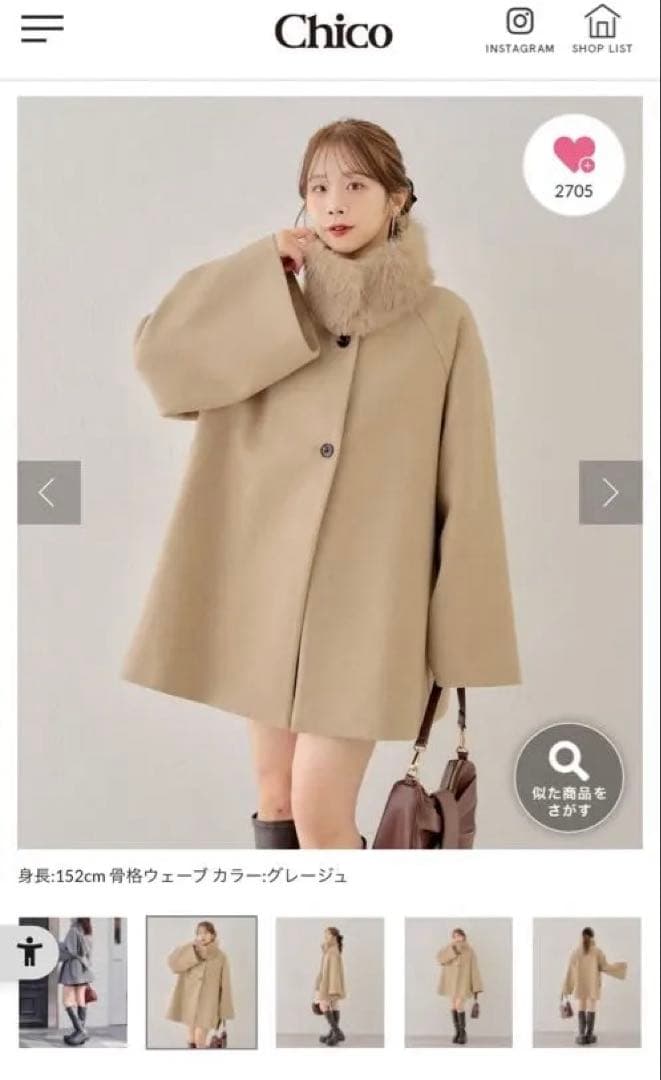Select the full-body front coat thumbnail

(458, 981)
